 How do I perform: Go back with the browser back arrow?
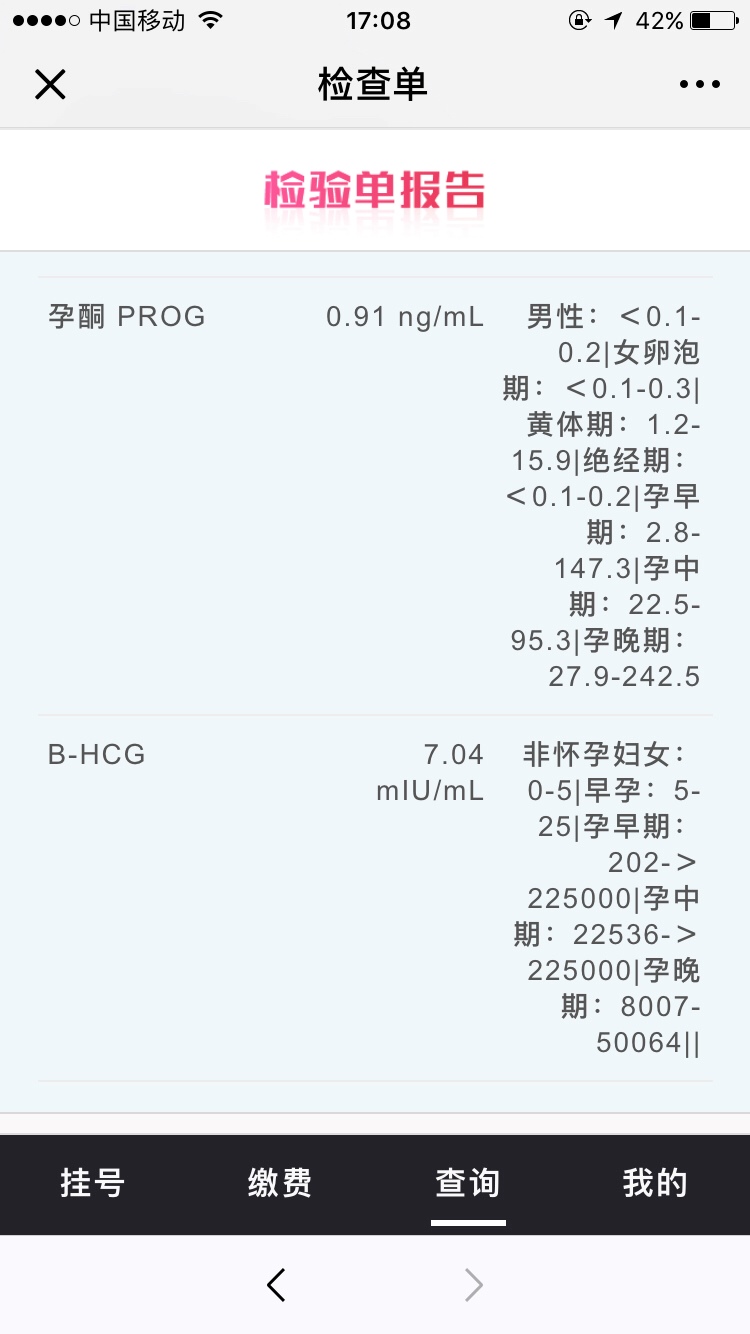(277, 1285)
